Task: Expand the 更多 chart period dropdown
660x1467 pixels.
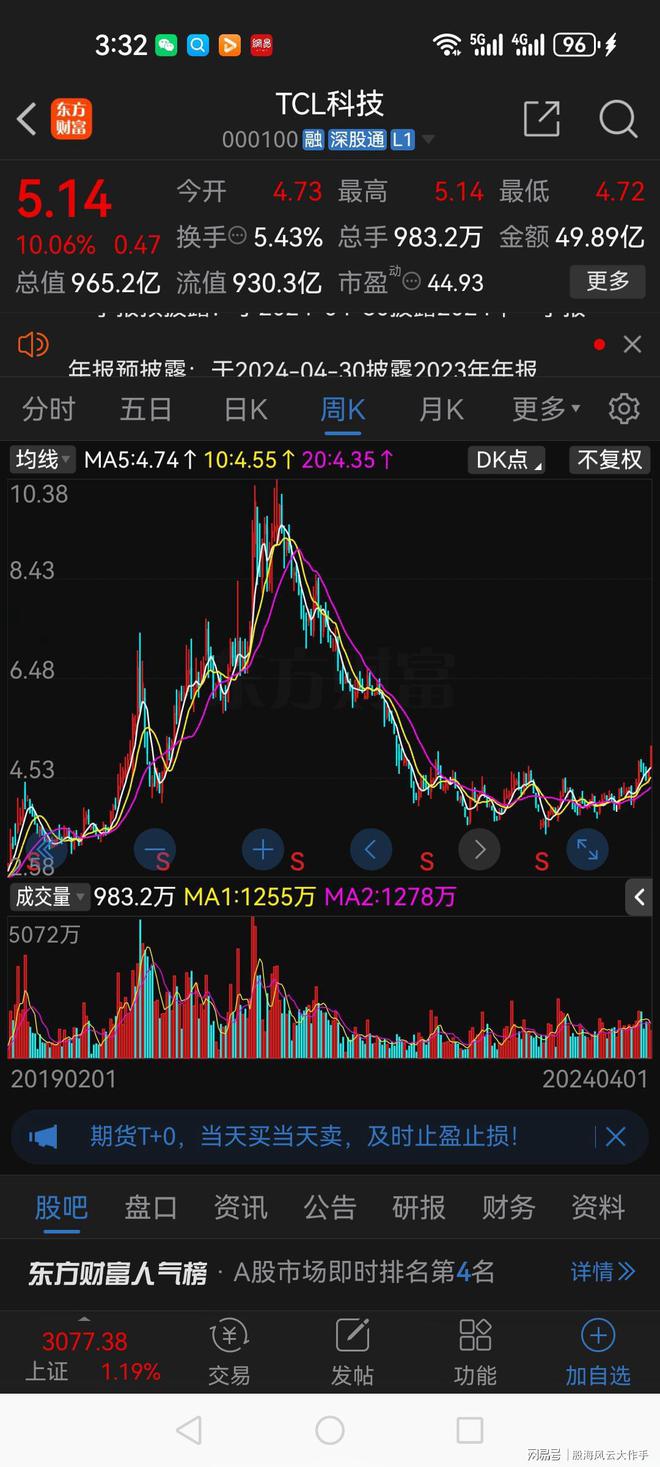Action: coord(546,409)
